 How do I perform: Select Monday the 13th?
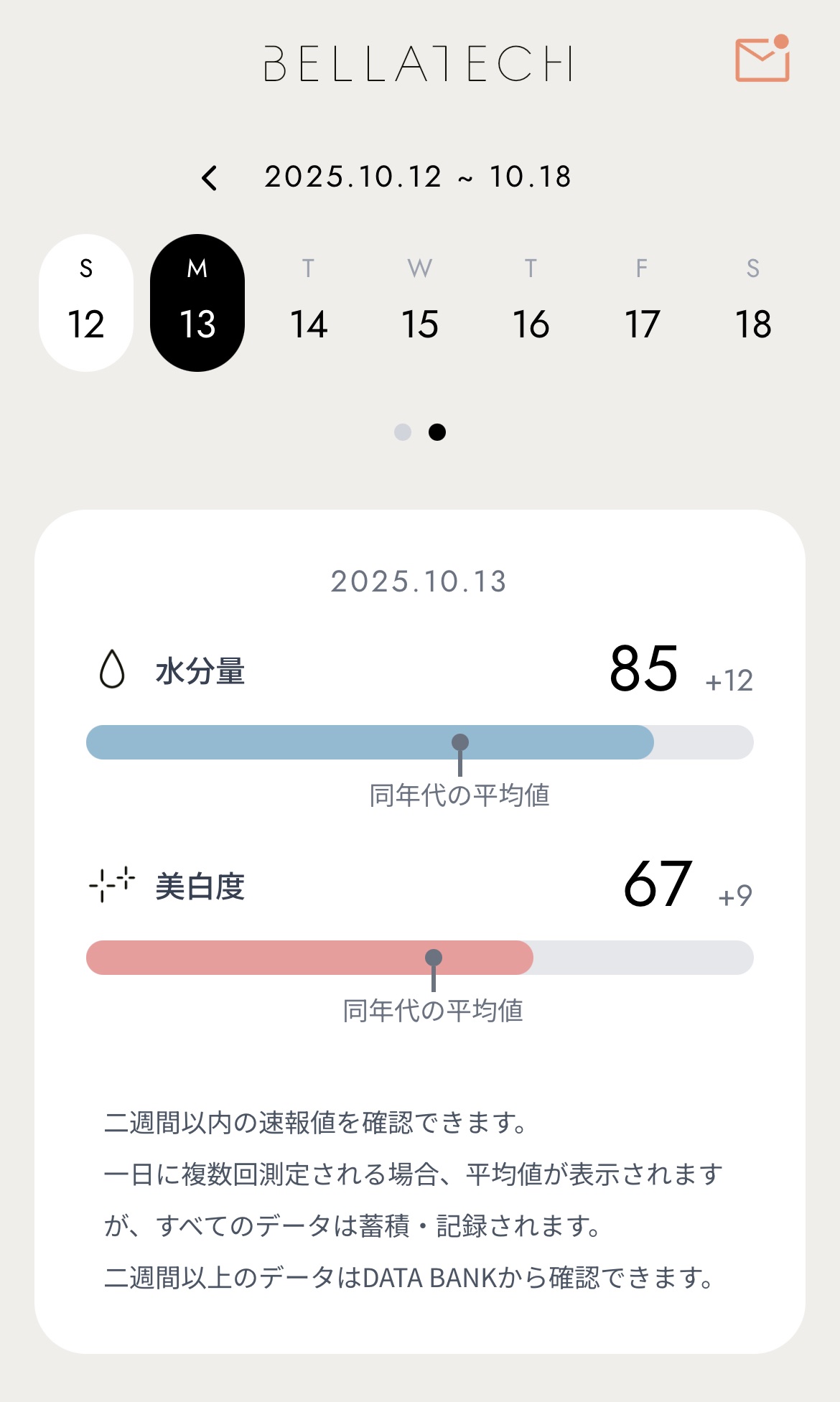pyautogui.click(x=197, y=303)
